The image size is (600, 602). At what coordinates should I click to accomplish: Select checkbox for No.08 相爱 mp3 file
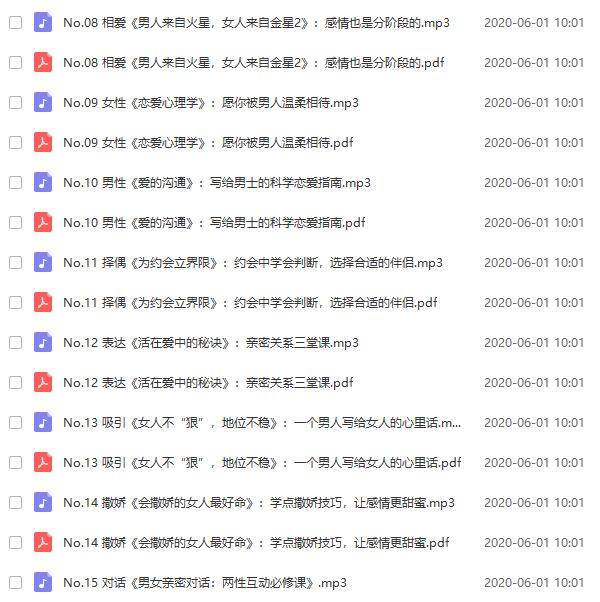pos(15,22)
